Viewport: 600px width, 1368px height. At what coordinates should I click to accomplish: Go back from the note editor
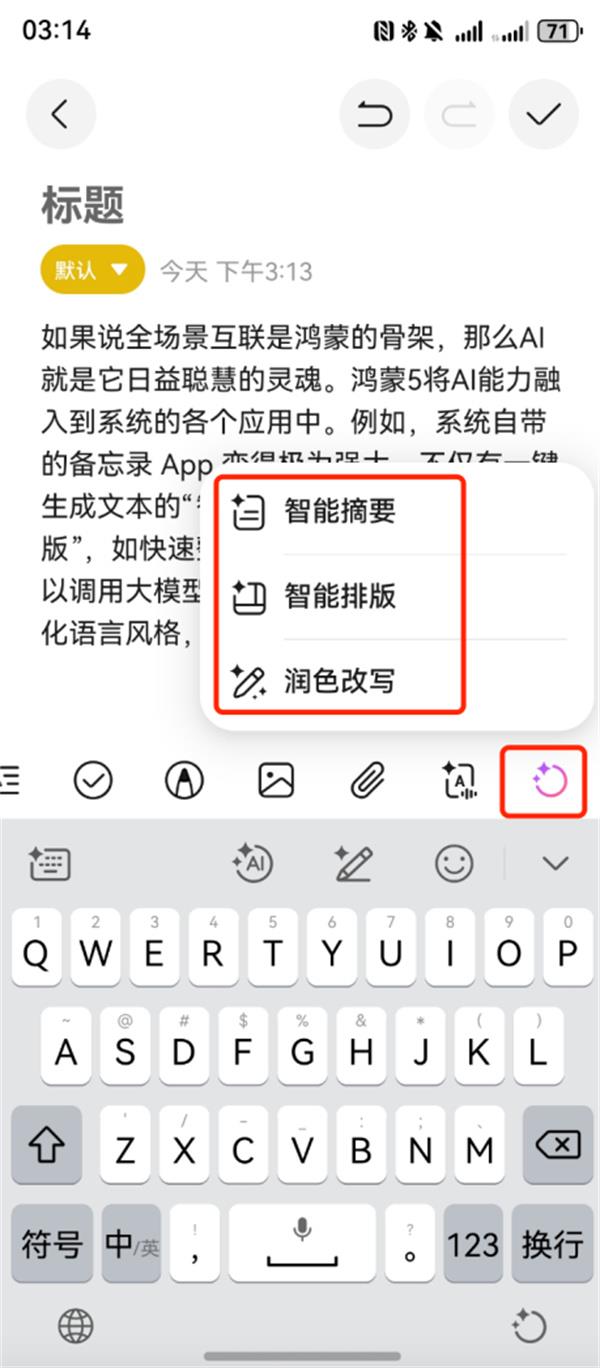[x=60, y=115]
